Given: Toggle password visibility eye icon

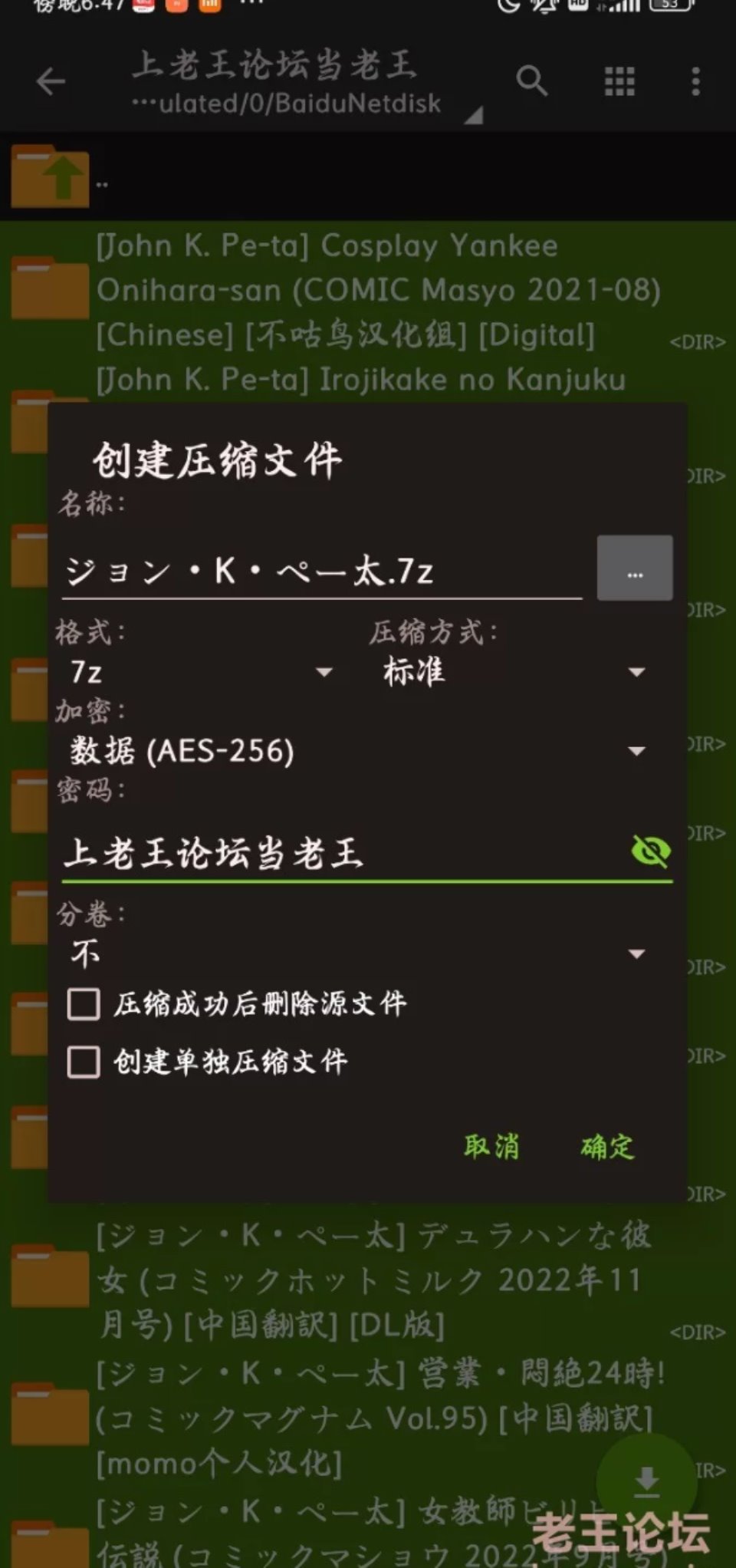Looking at the screenshot, I should [650, 852].
